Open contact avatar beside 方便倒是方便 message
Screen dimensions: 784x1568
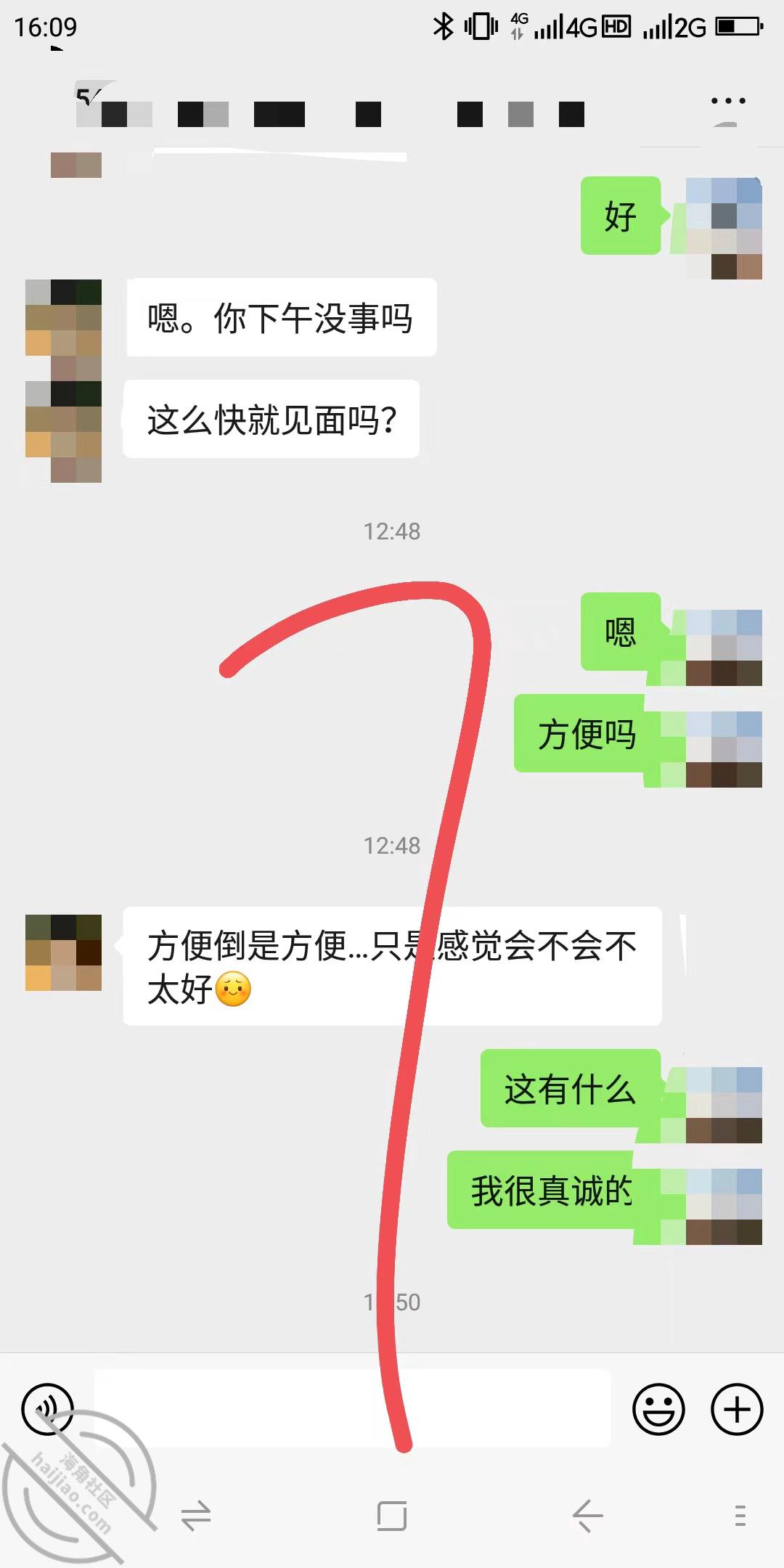[x=63, y=952]
